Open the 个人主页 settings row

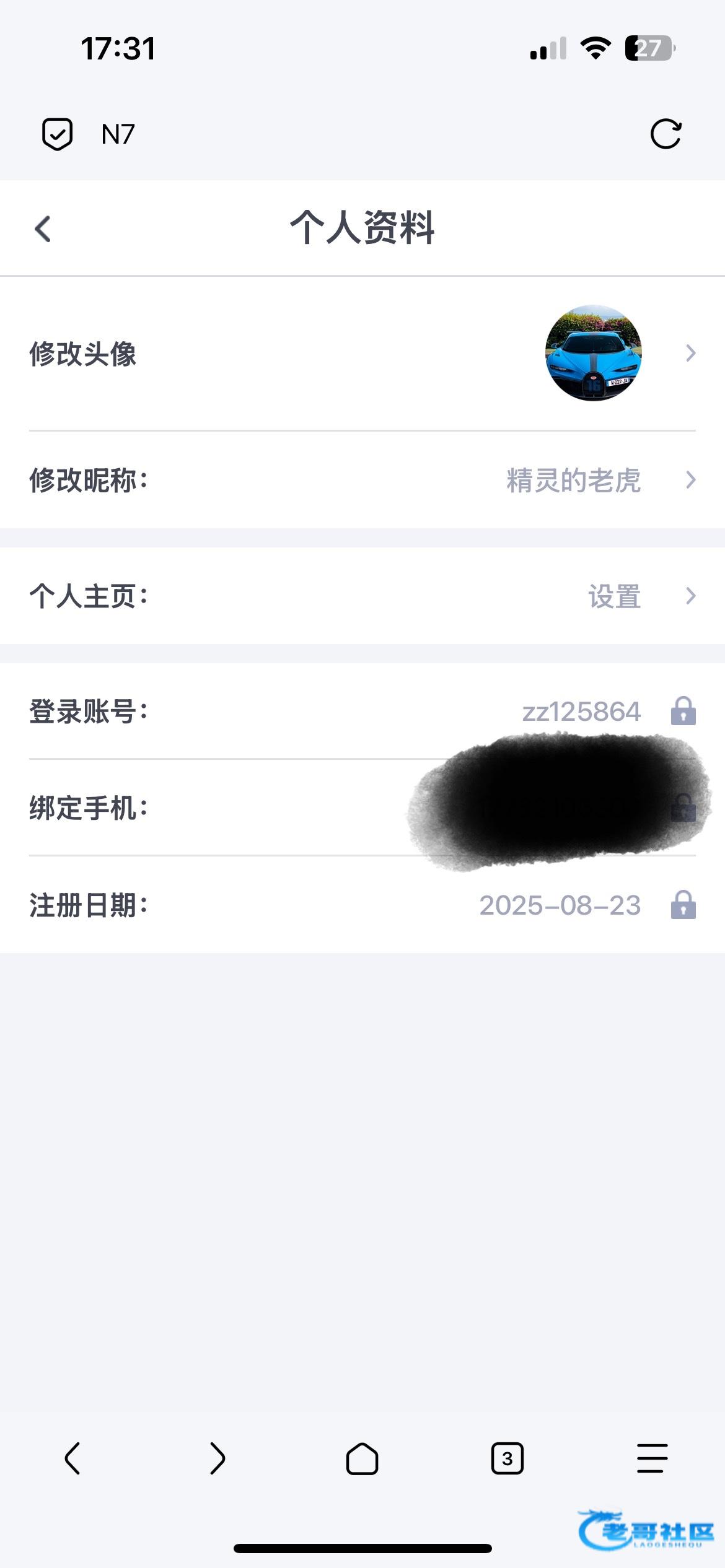coord(362,596)
